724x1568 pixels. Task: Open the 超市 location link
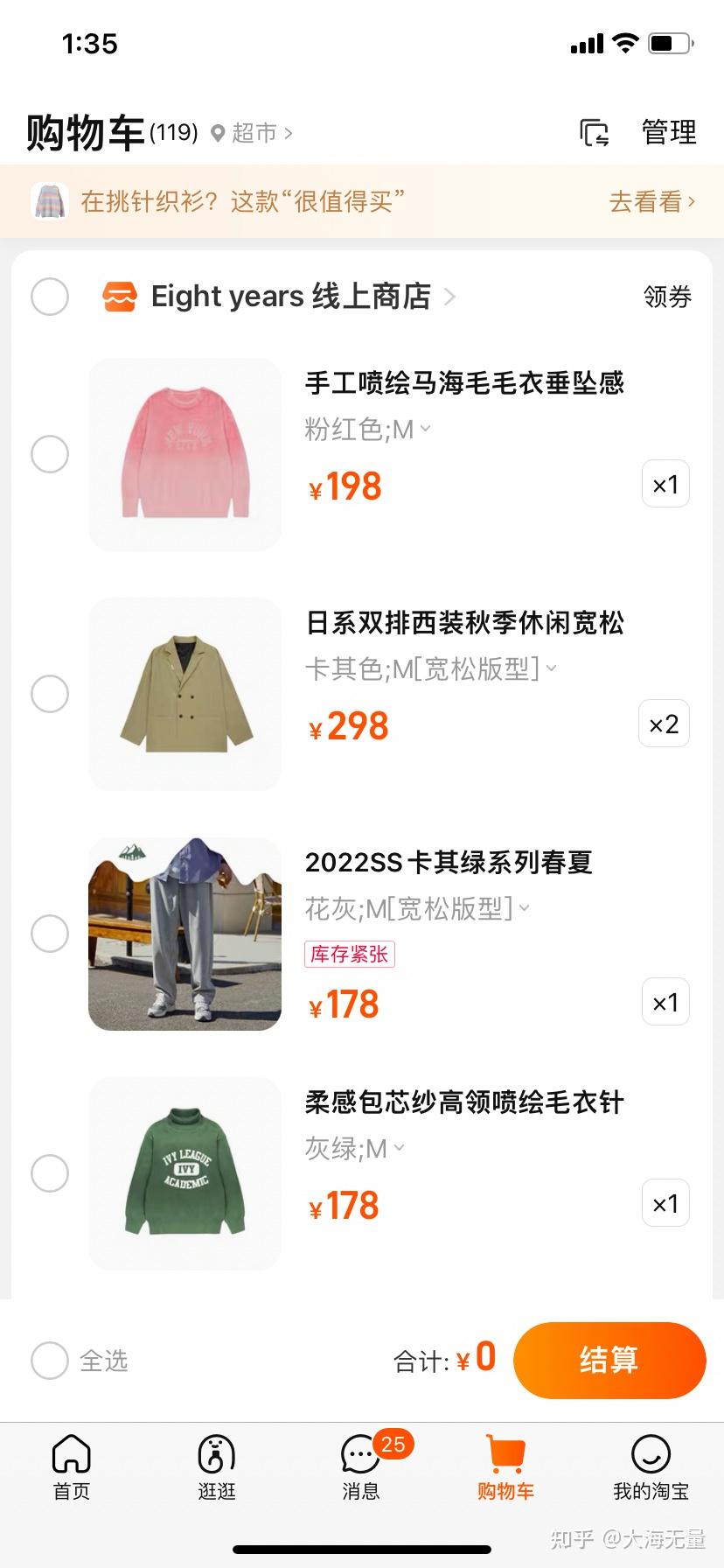click(x=254, y=133)
